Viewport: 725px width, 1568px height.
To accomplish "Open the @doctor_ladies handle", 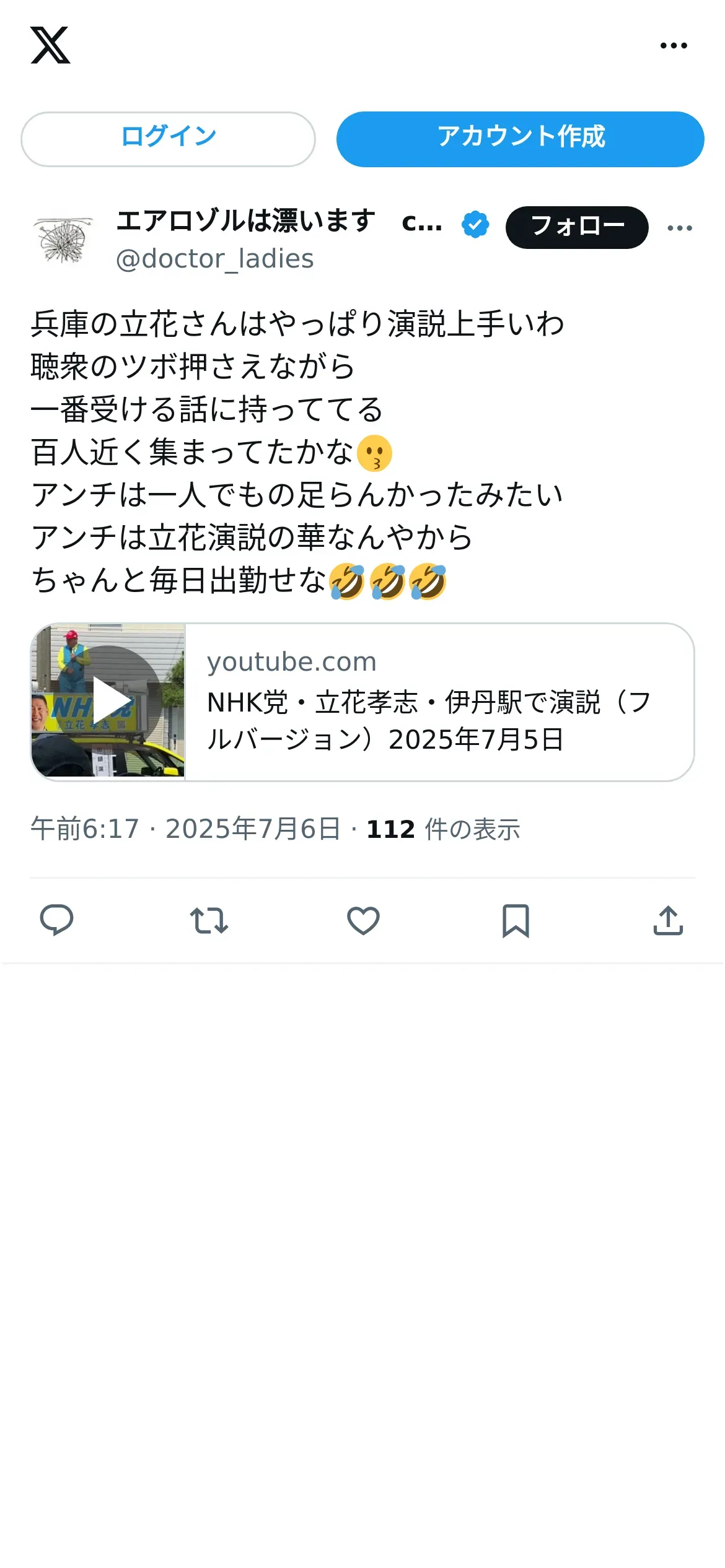I will [x=215, y=259].
